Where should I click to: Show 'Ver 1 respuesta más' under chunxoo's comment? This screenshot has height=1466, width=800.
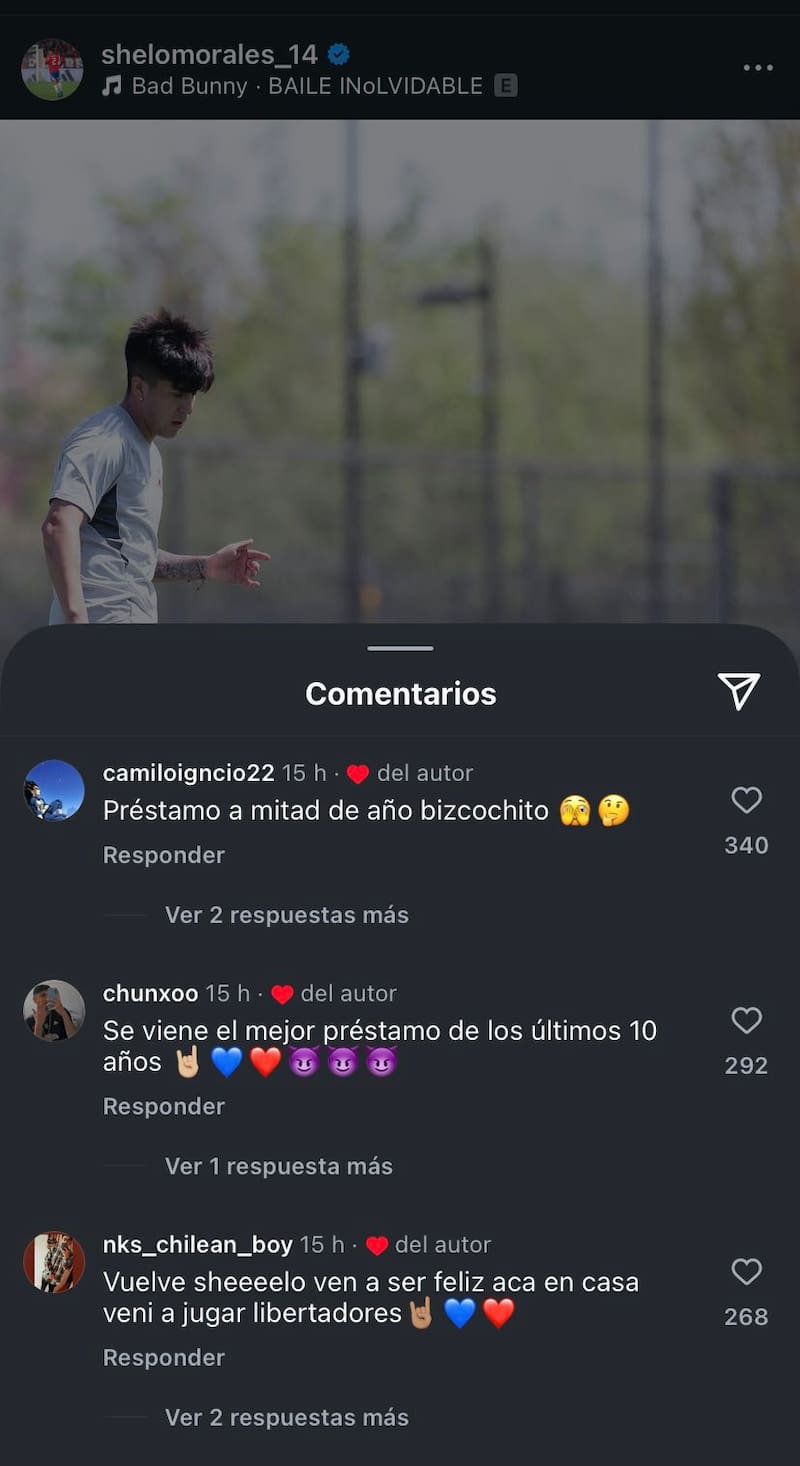(x=279, y=1166)
